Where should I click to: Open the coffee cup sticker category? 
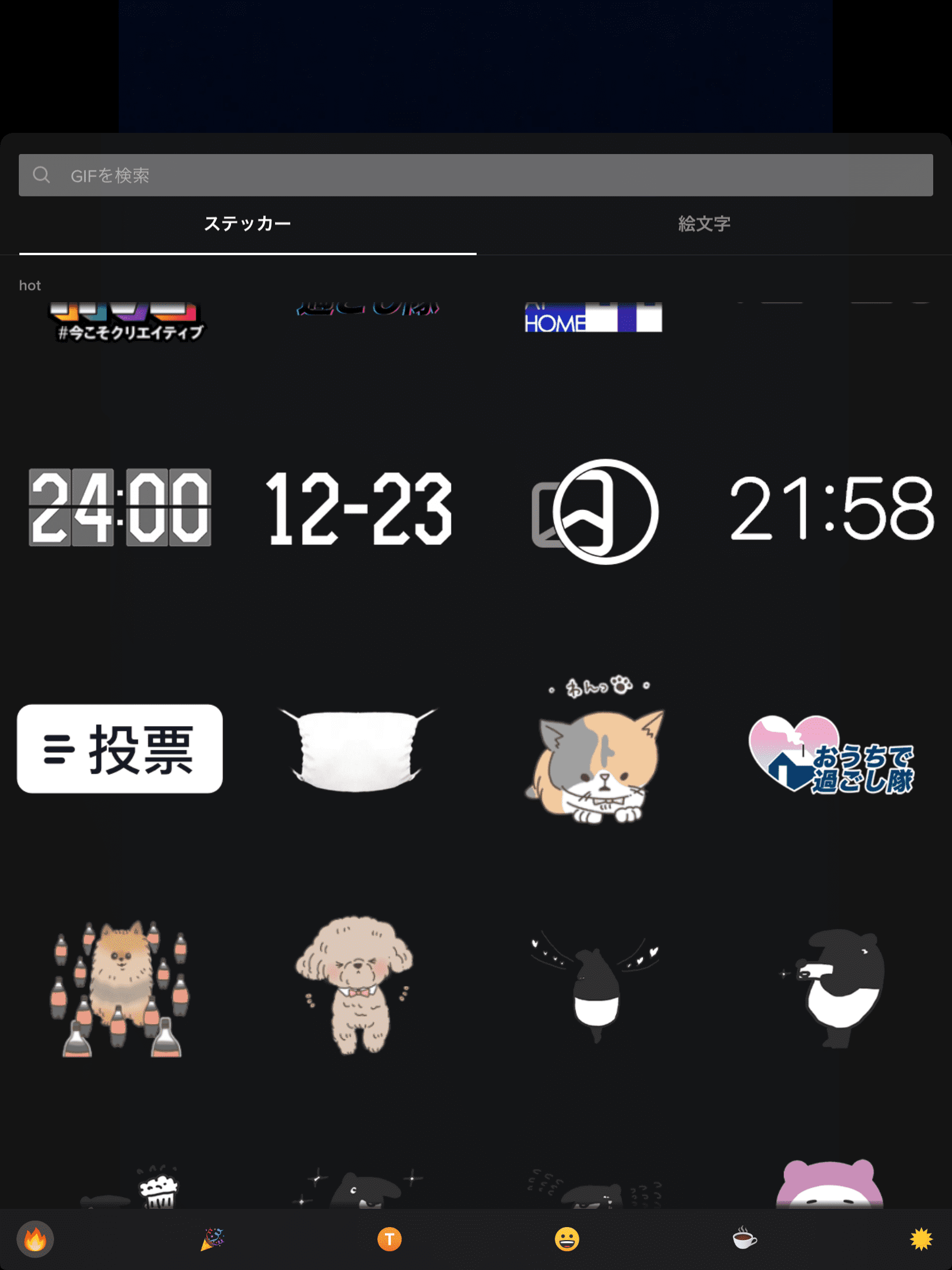[744, 1239]
